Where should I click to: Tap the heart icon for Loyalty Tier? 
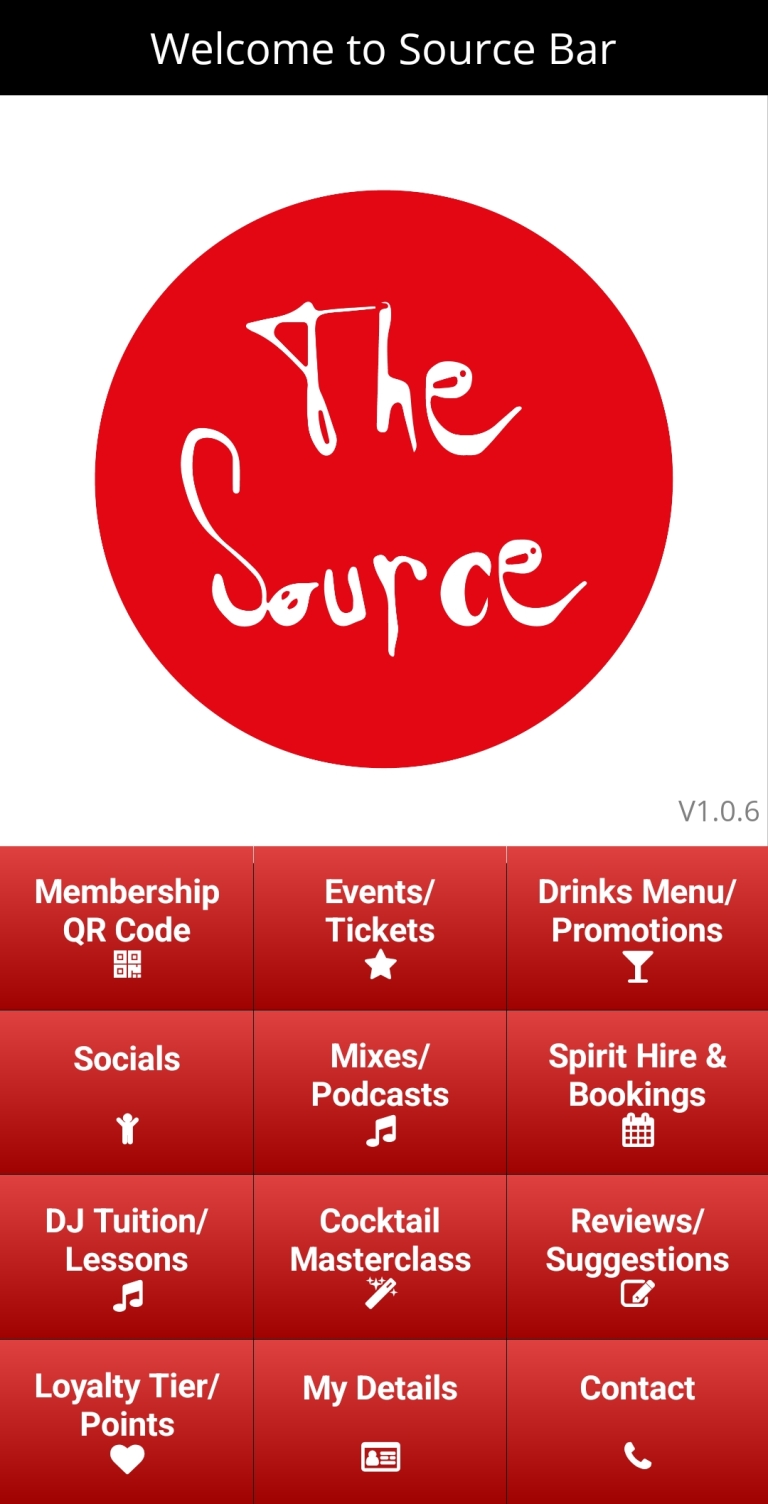126,1459
